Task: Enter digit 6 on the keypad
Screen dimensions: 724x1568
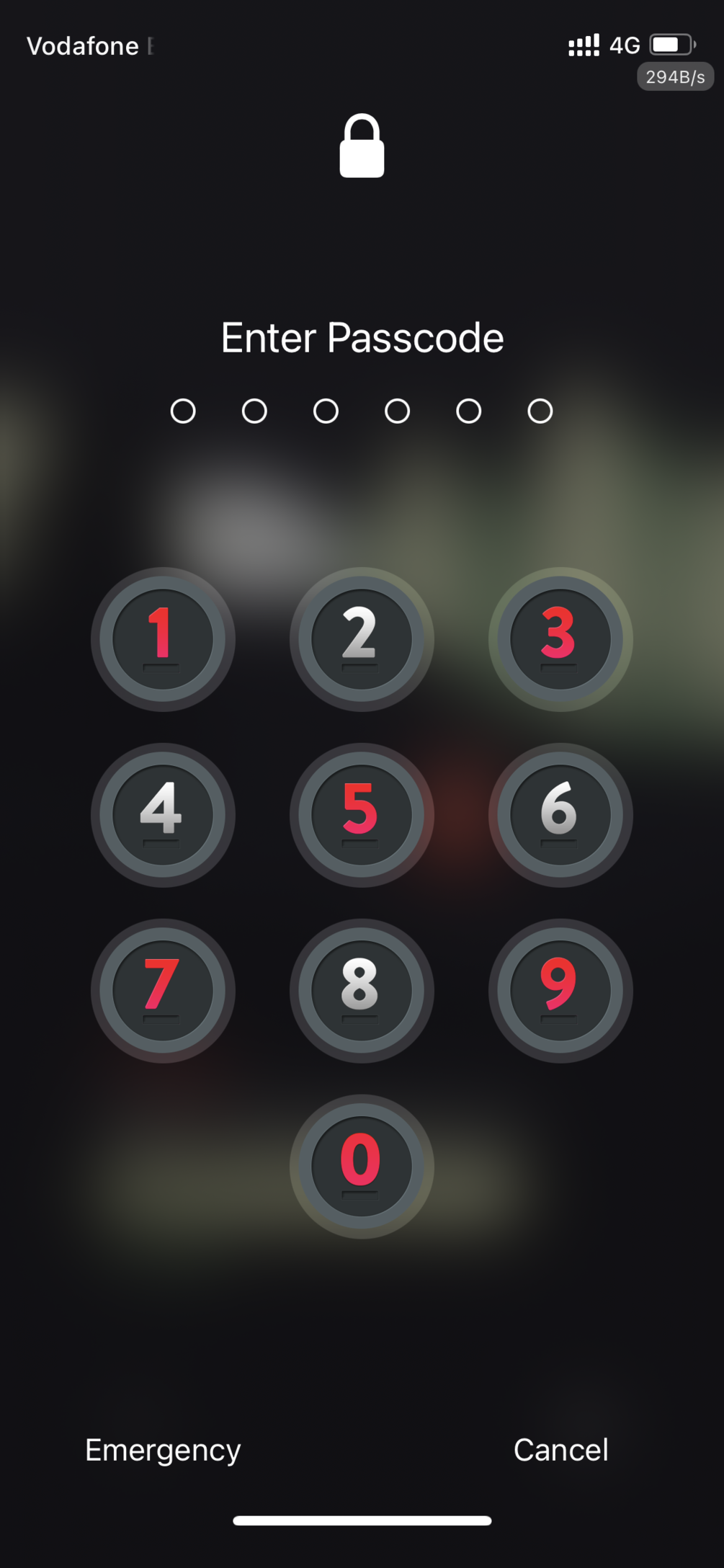Action: point(560,815)
